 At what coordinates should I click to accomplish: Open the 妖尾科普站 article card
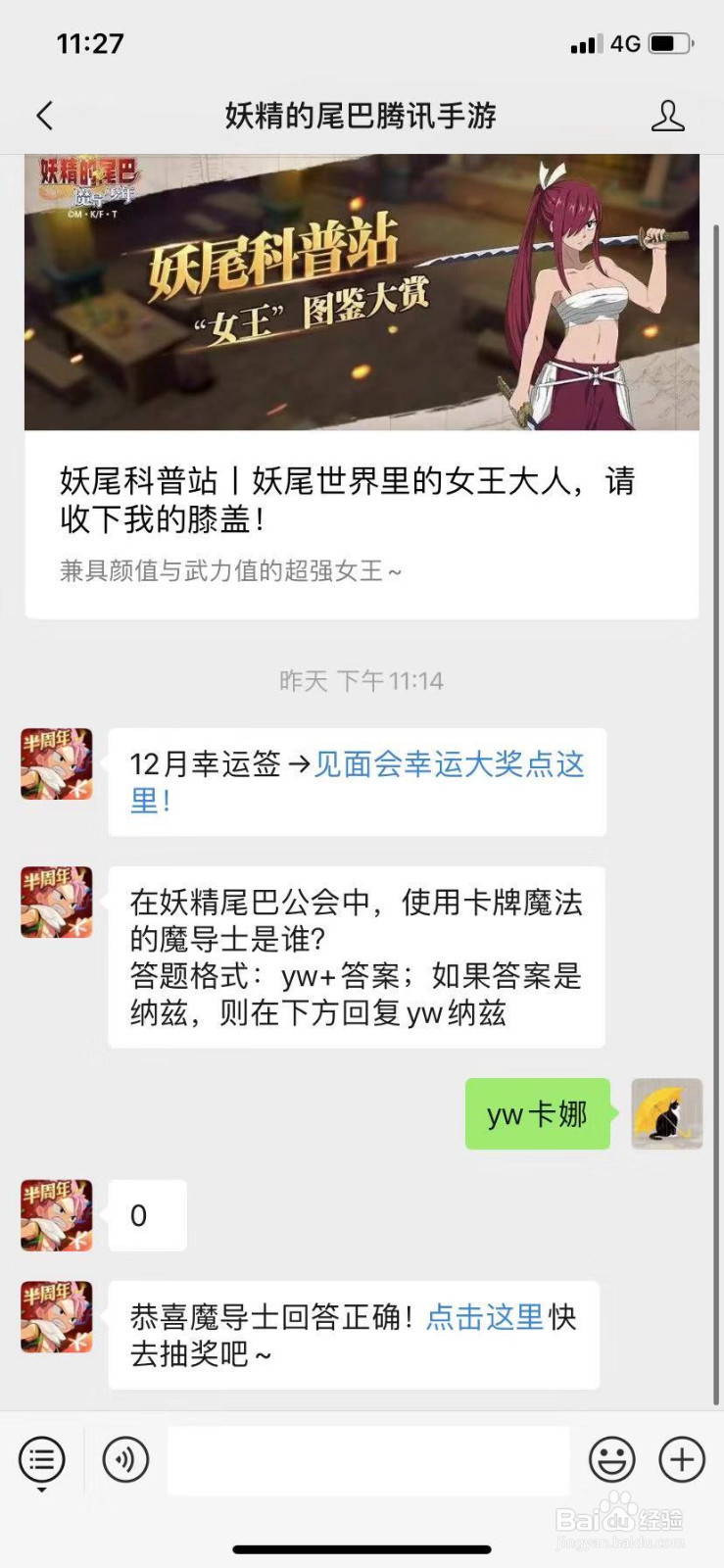pyautogui.click(x=362, y=291)
